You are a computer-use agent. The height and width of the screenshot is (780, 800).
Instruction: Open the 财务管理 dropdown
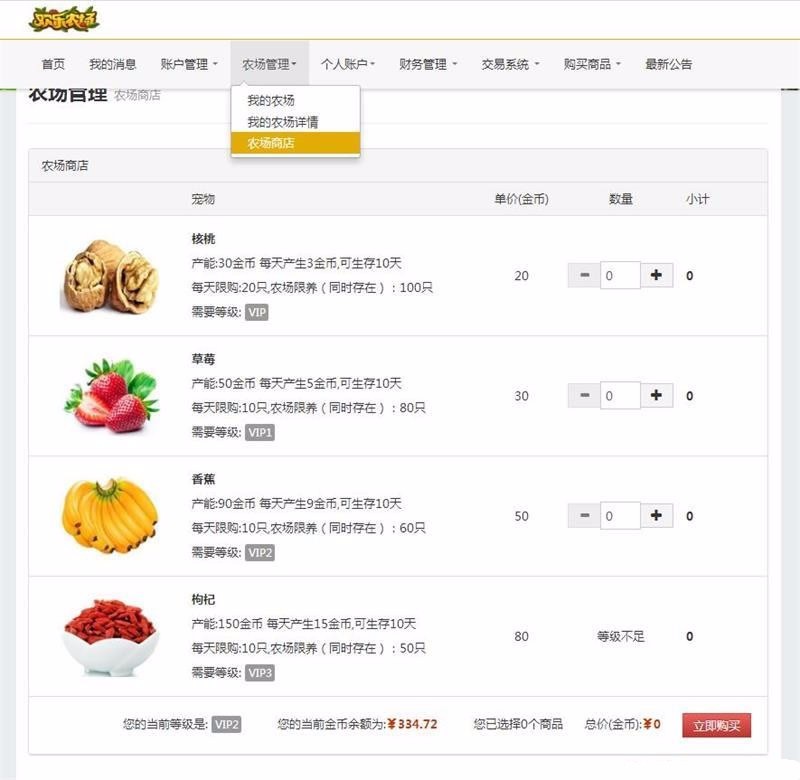coord(427,64)
